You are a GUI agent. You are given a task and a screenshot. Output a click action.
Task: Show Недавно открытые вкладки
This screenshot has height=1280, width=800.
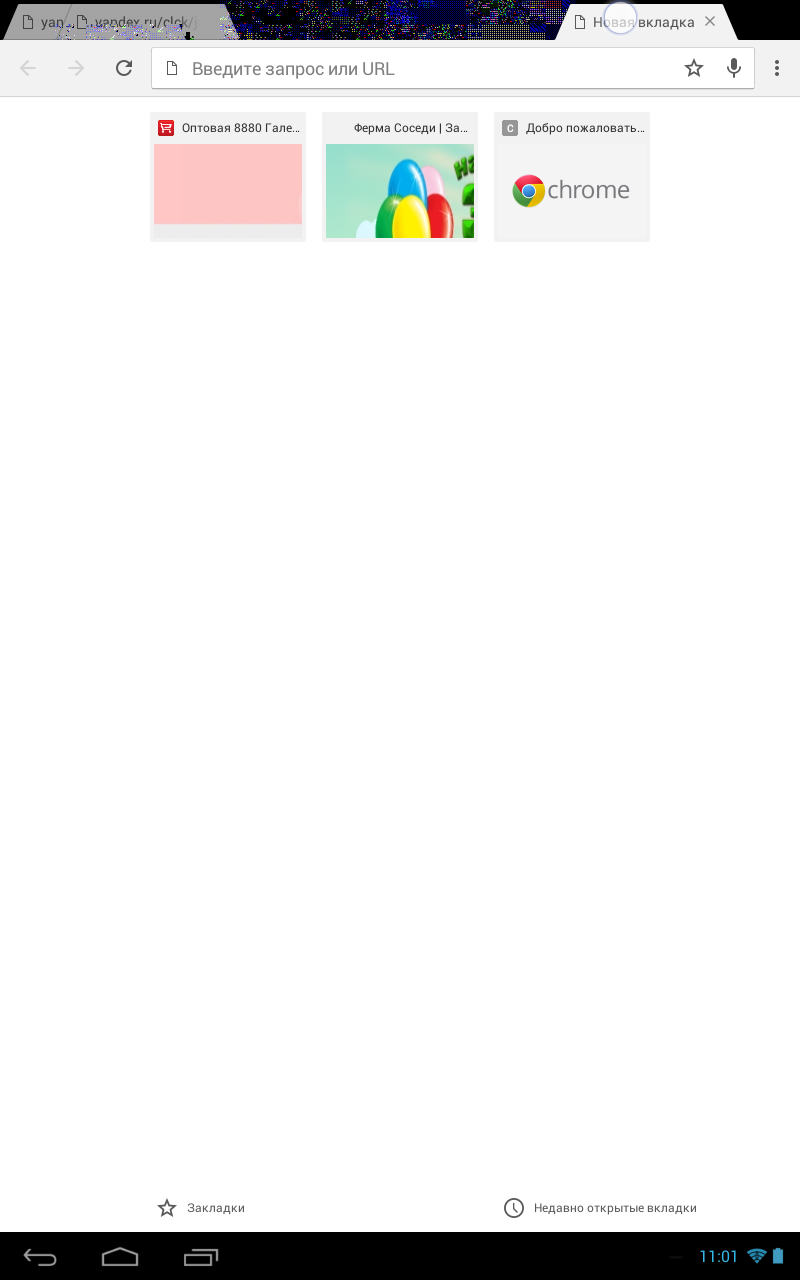pyautogui.click(x=600, y=1208)
